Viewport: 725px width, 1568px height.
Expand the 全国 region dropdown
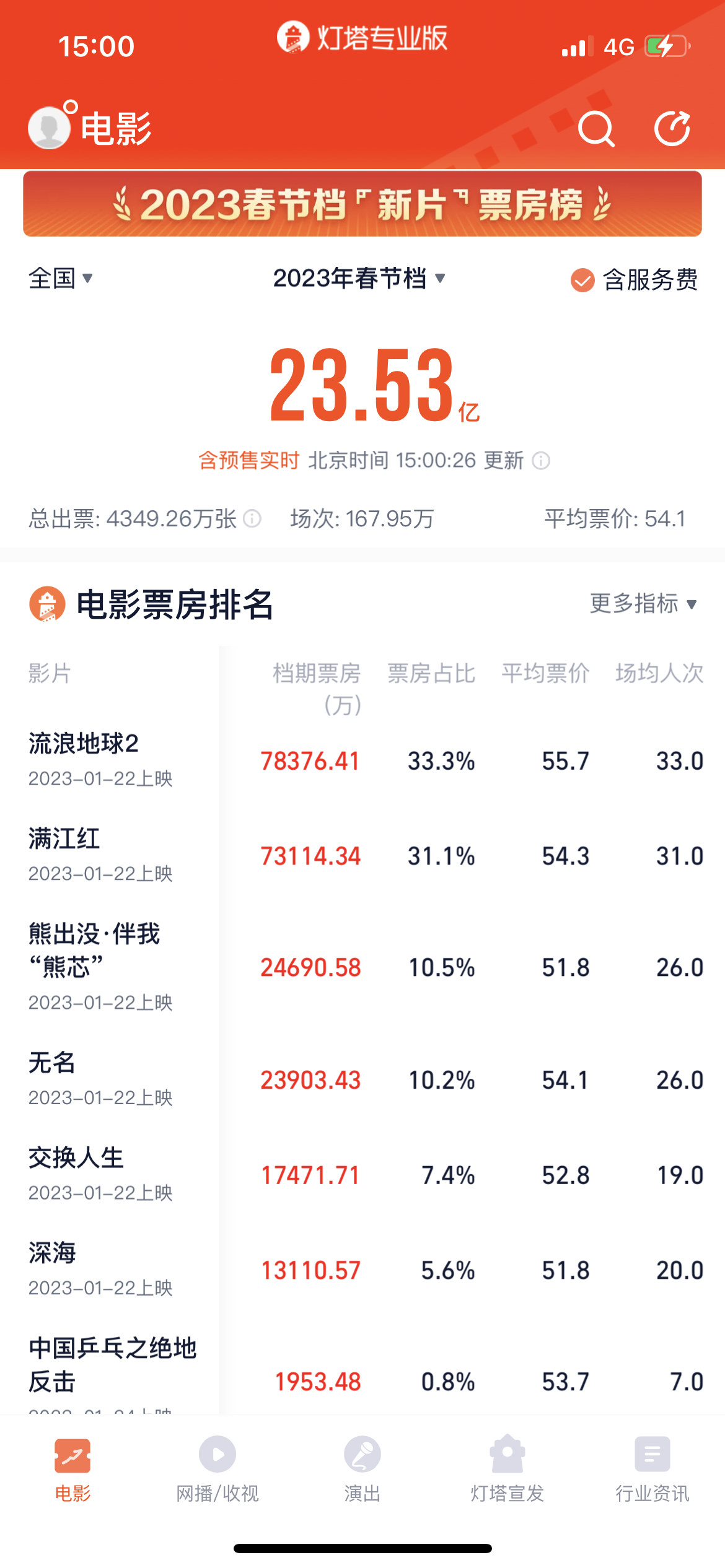[61, 279]
